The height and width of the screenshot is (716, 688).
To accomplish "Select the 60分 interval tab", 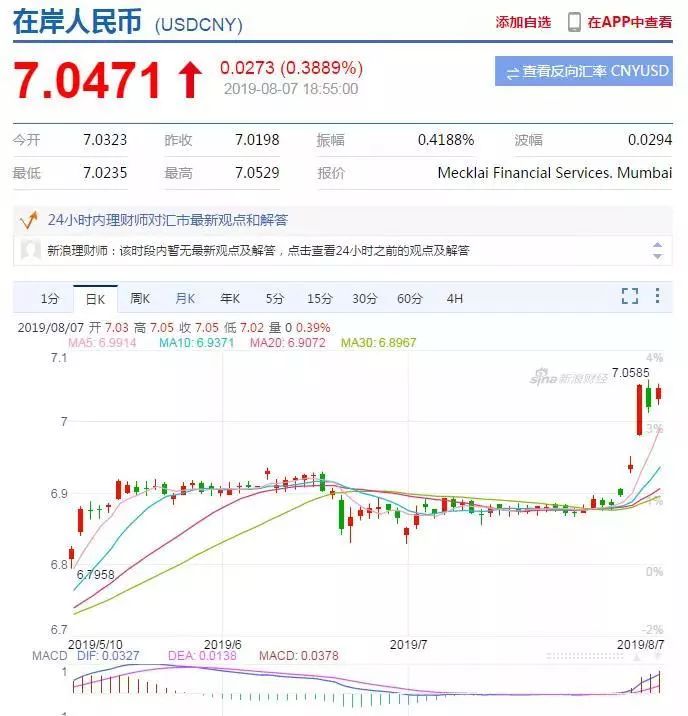I will pos(409,298).
